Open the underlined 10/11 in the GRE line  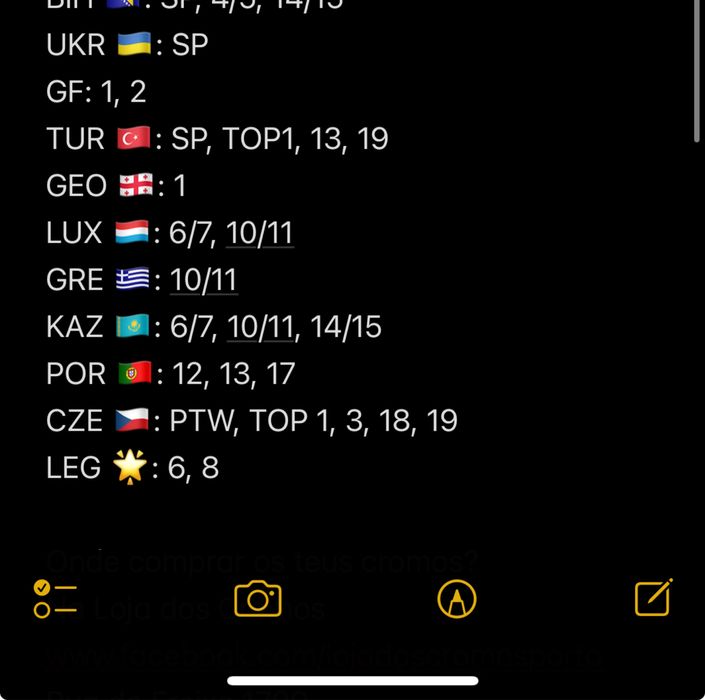click(204, 280)
